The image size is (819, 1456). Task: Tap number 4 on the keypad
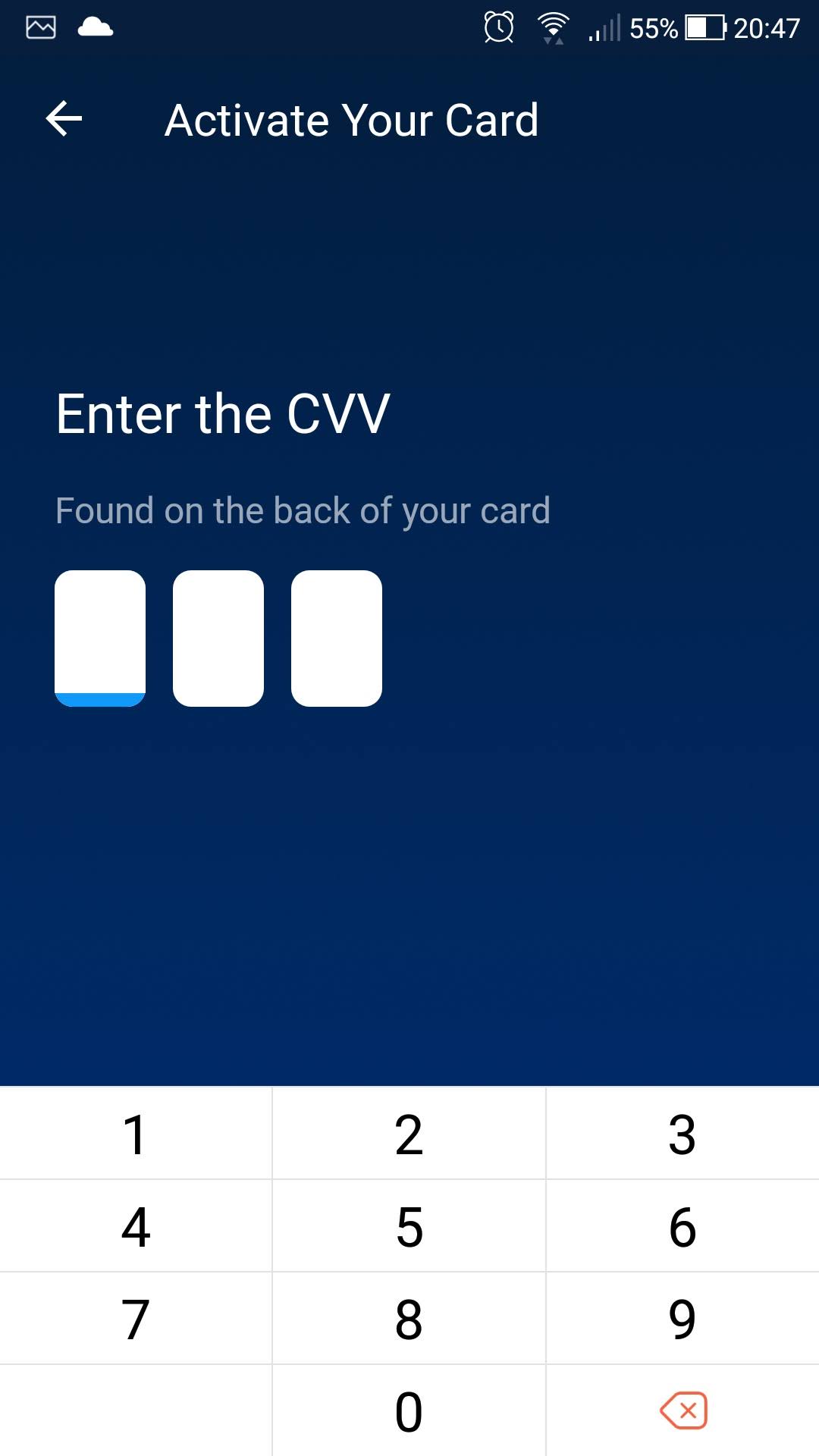[136, 1226]
